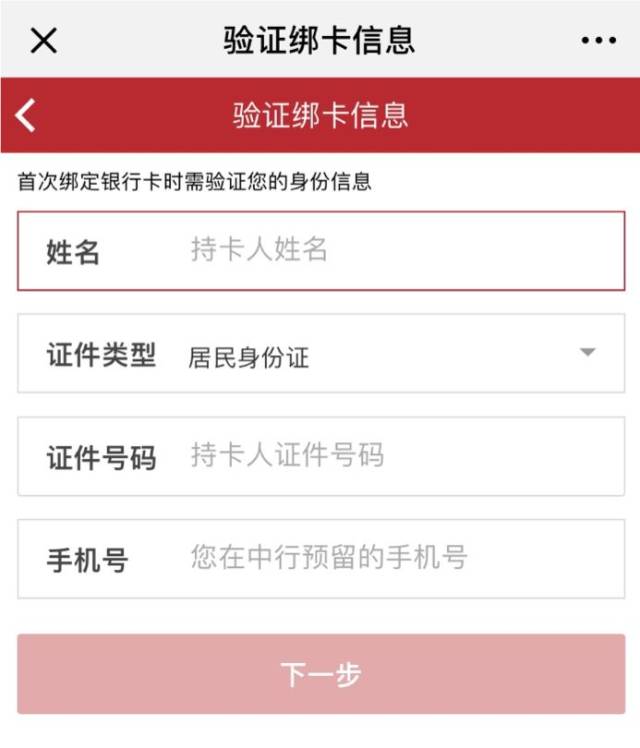Tap the 下一步 next step button

coord(321,674)
